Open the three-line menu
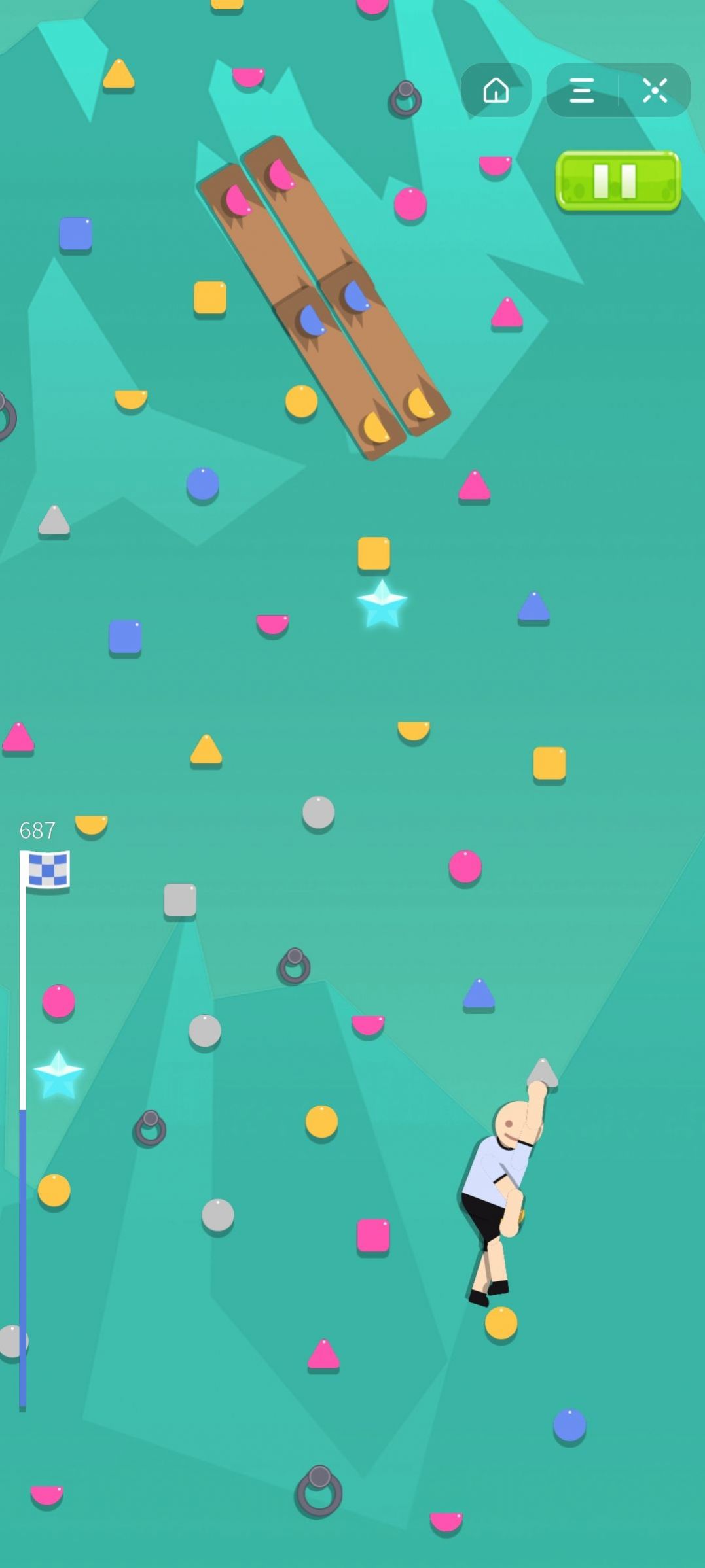 tap(581, 90)
